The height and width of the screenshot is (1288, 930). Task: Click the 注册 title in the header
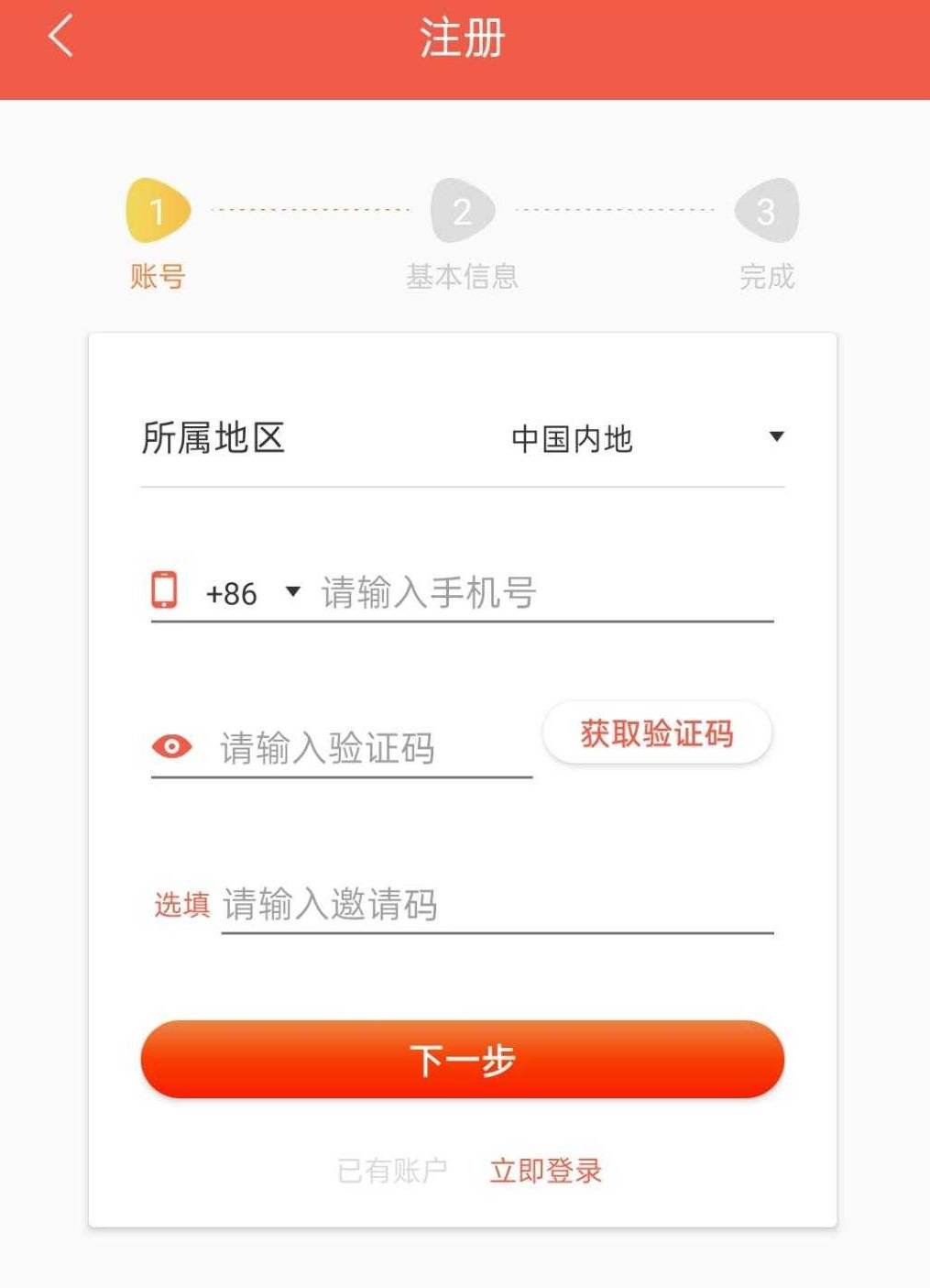click(x=464, y=39)
